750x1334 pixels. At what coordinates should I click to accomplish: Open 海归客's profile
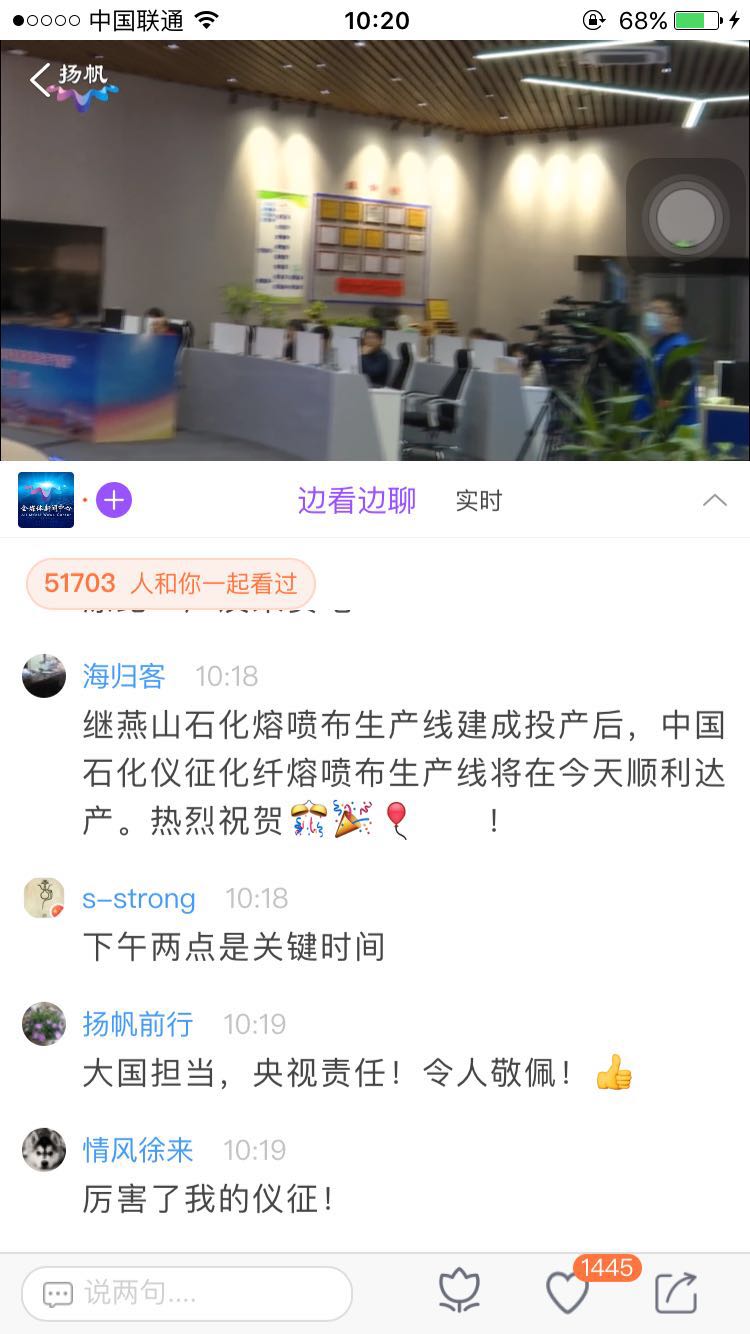(x=44, y=676)
